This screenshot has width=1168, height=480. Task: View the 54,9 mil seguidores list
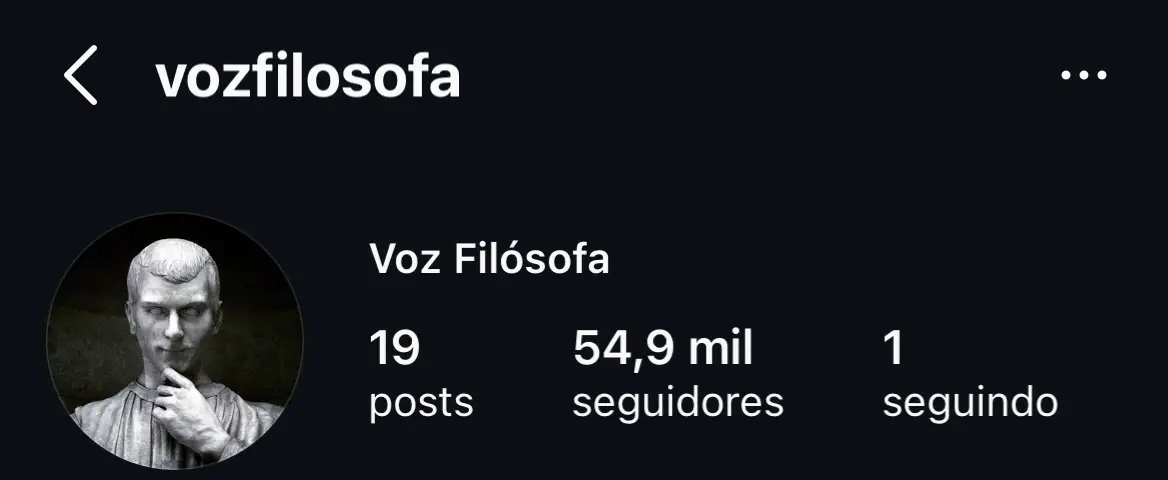point(677,375)
